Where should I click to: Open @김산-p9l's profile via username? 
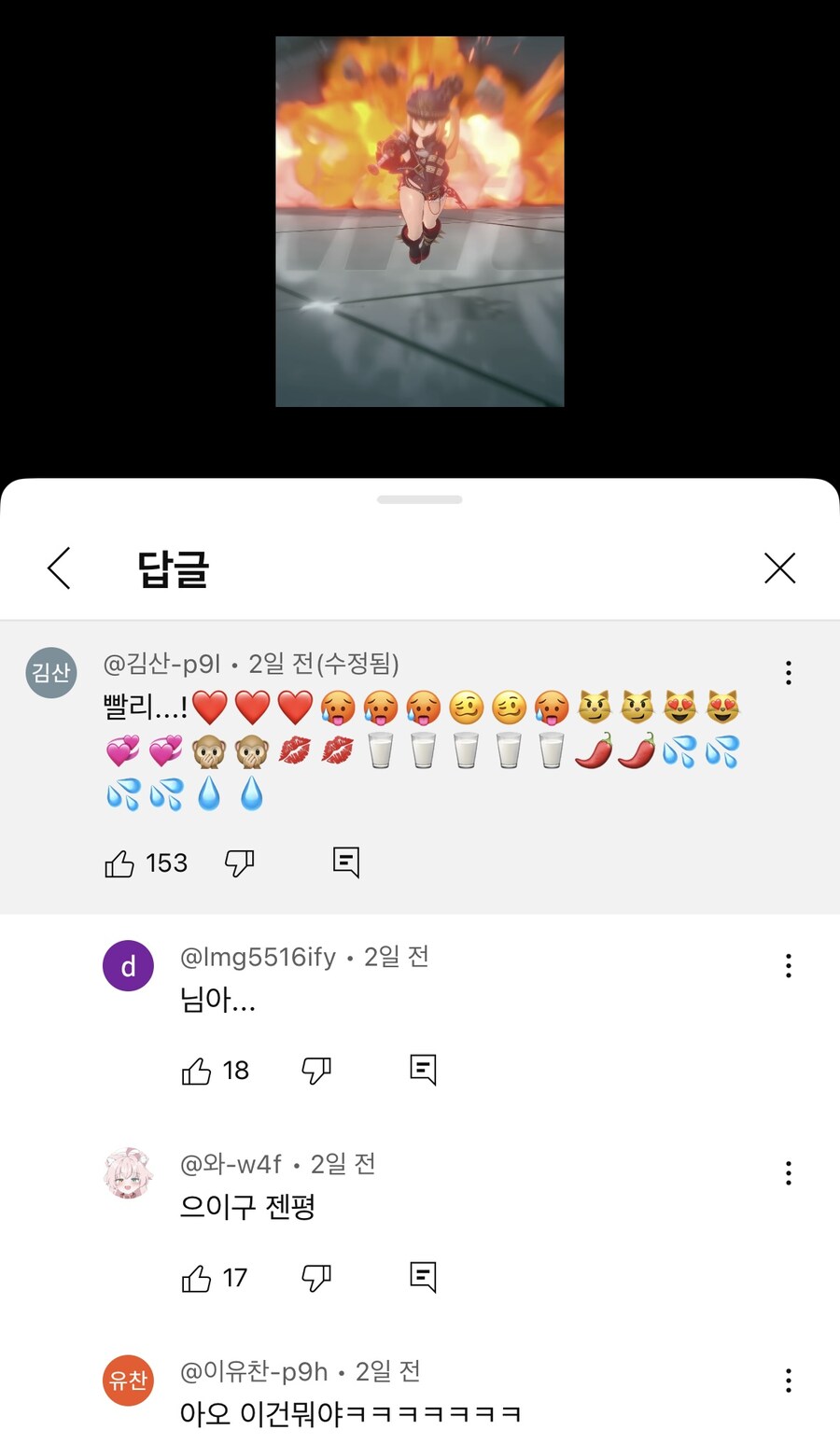click(163, 664)
